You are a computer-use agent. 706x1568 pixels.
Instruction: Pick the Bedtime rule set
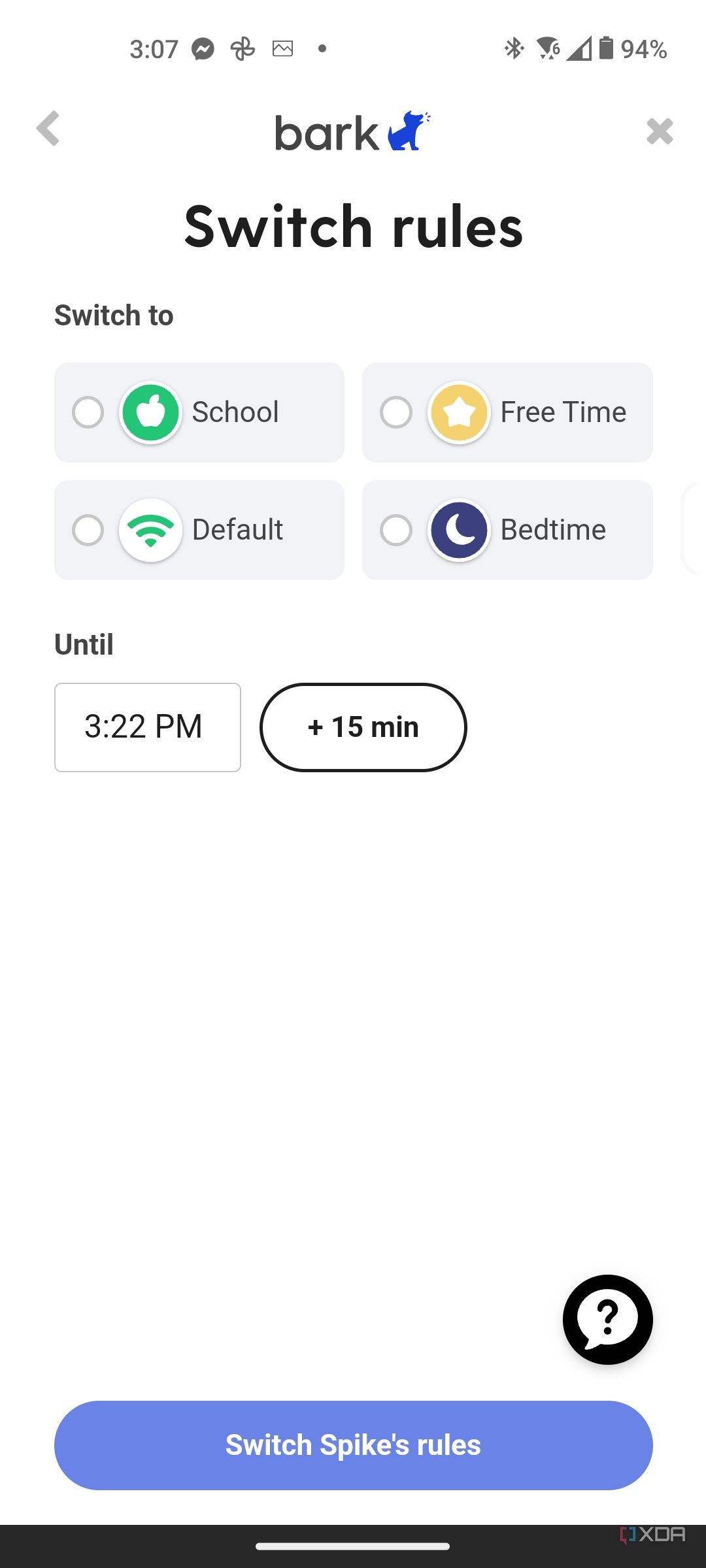(x=507, y=530)
